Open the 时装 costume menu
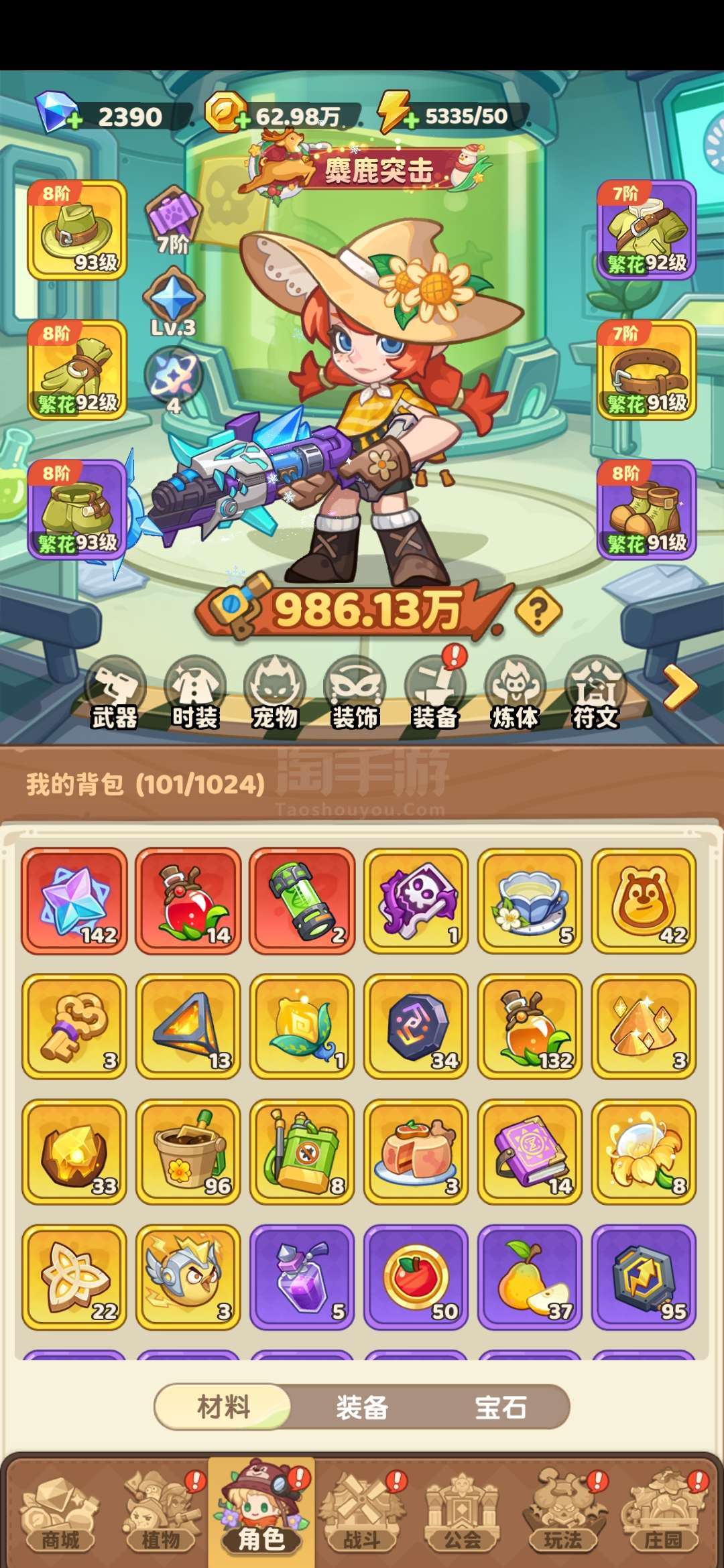Screen dimensions: 724x1568 (195, 694)
